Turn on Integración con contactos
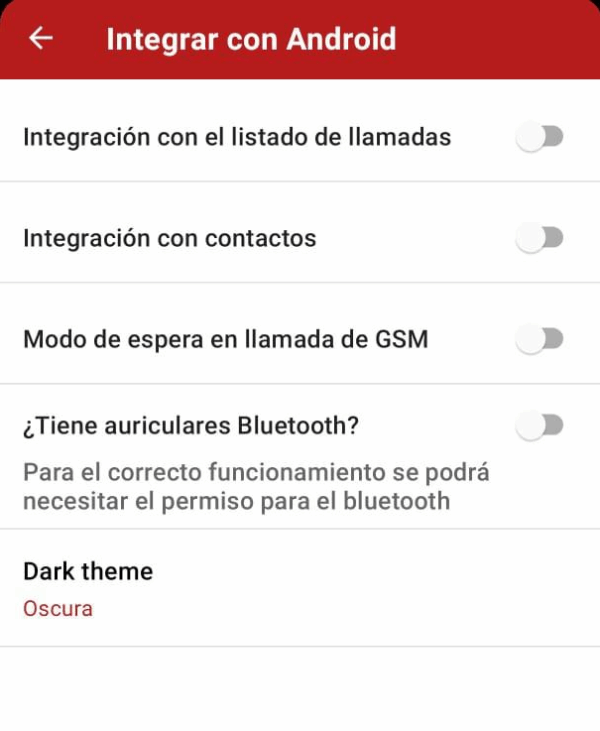Image resolution: width=600 pixels, height=731 pixels. coord(539,238)
